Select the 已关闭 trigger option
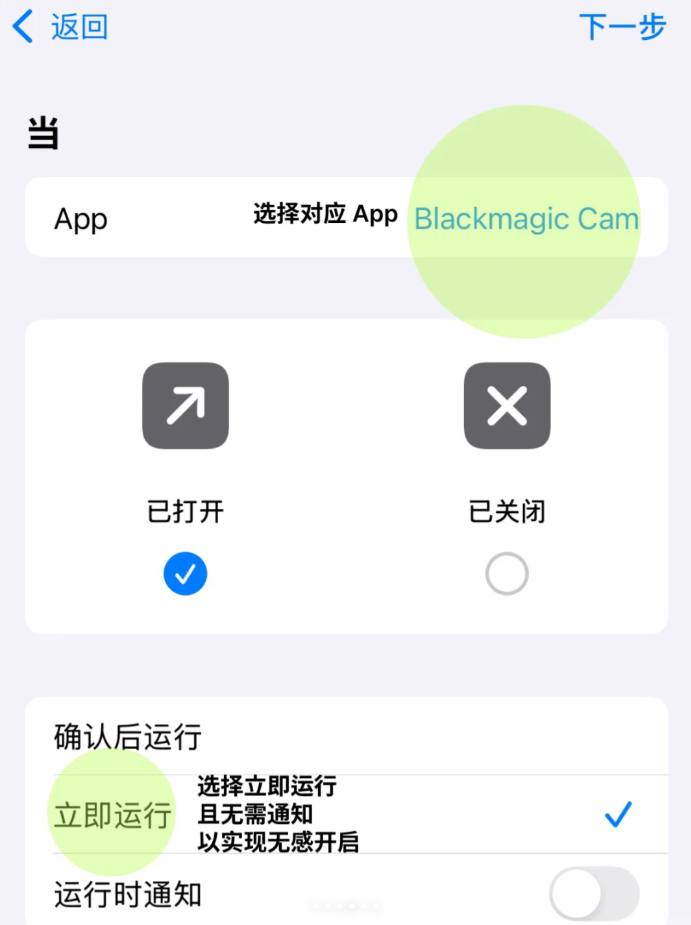This screenshot has width=691, height=925. (507, 574)
